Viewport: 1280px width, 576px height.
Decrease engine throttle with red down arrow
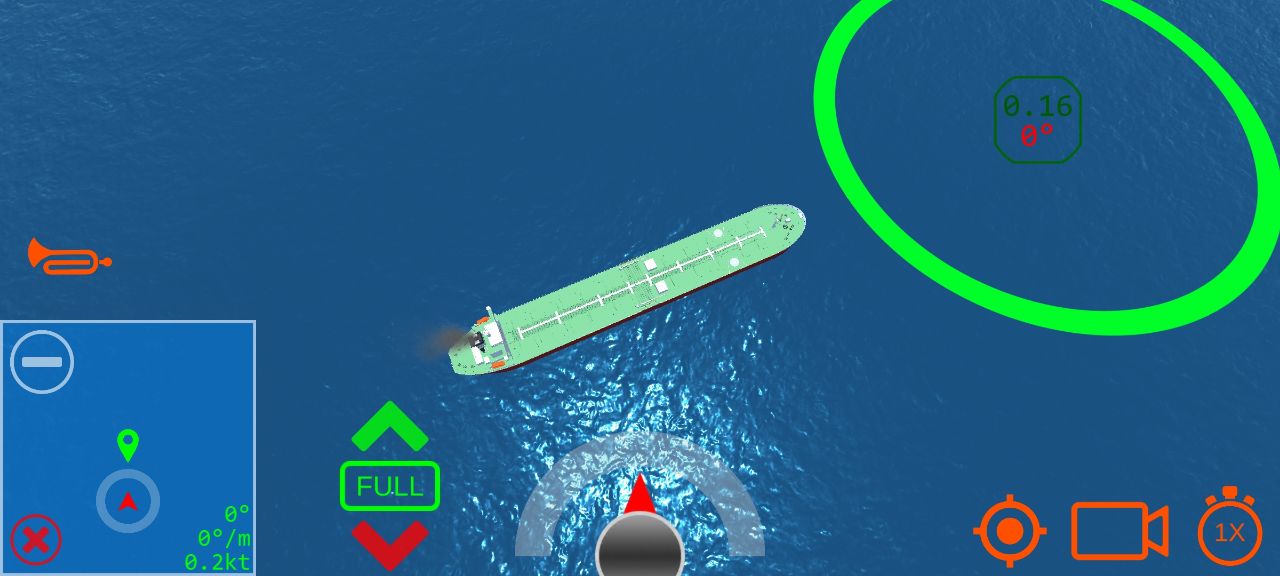click(x=390, y=543)
